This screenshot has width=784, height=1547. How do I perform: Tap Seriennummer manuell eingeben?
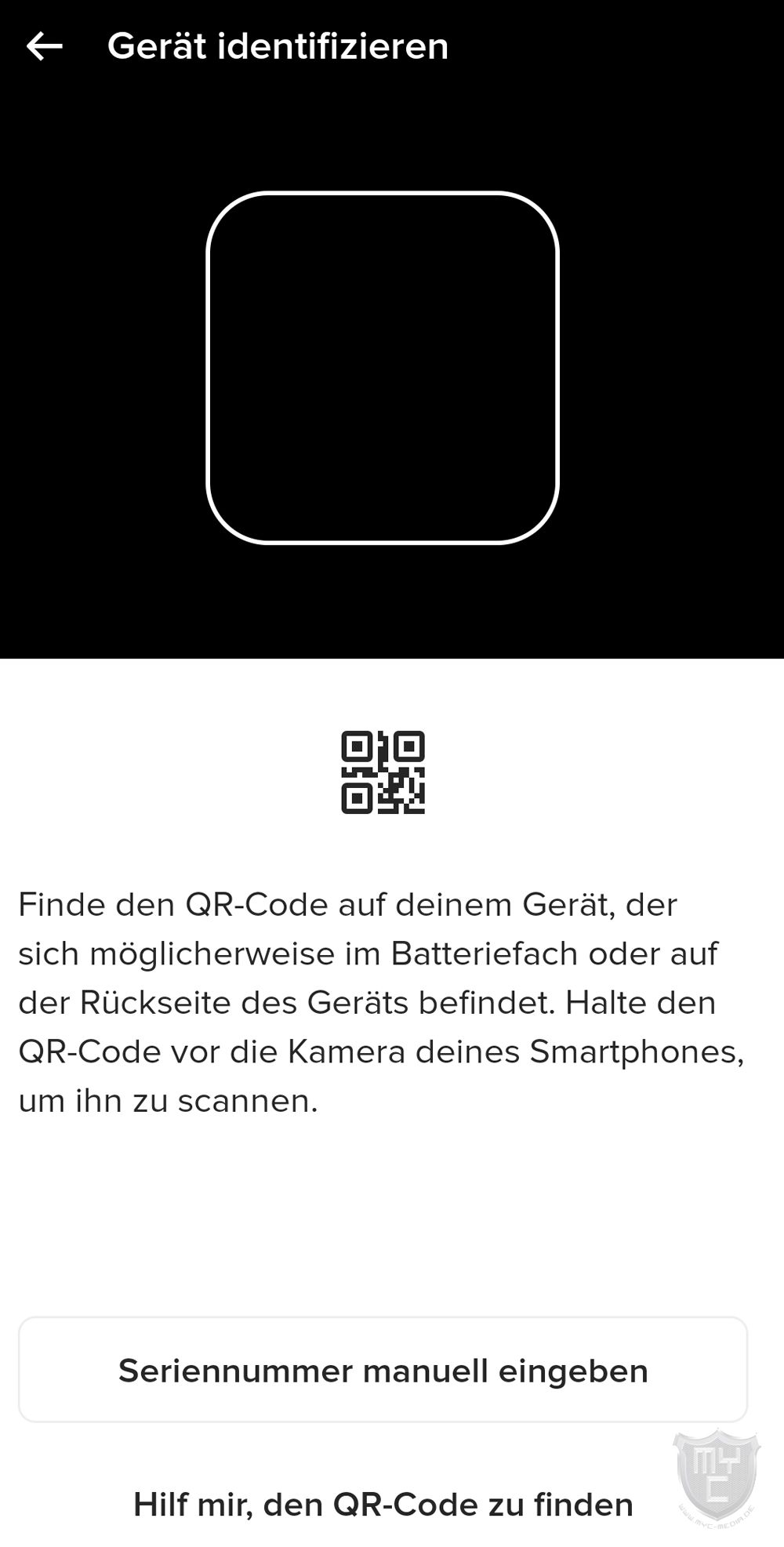383,1371
